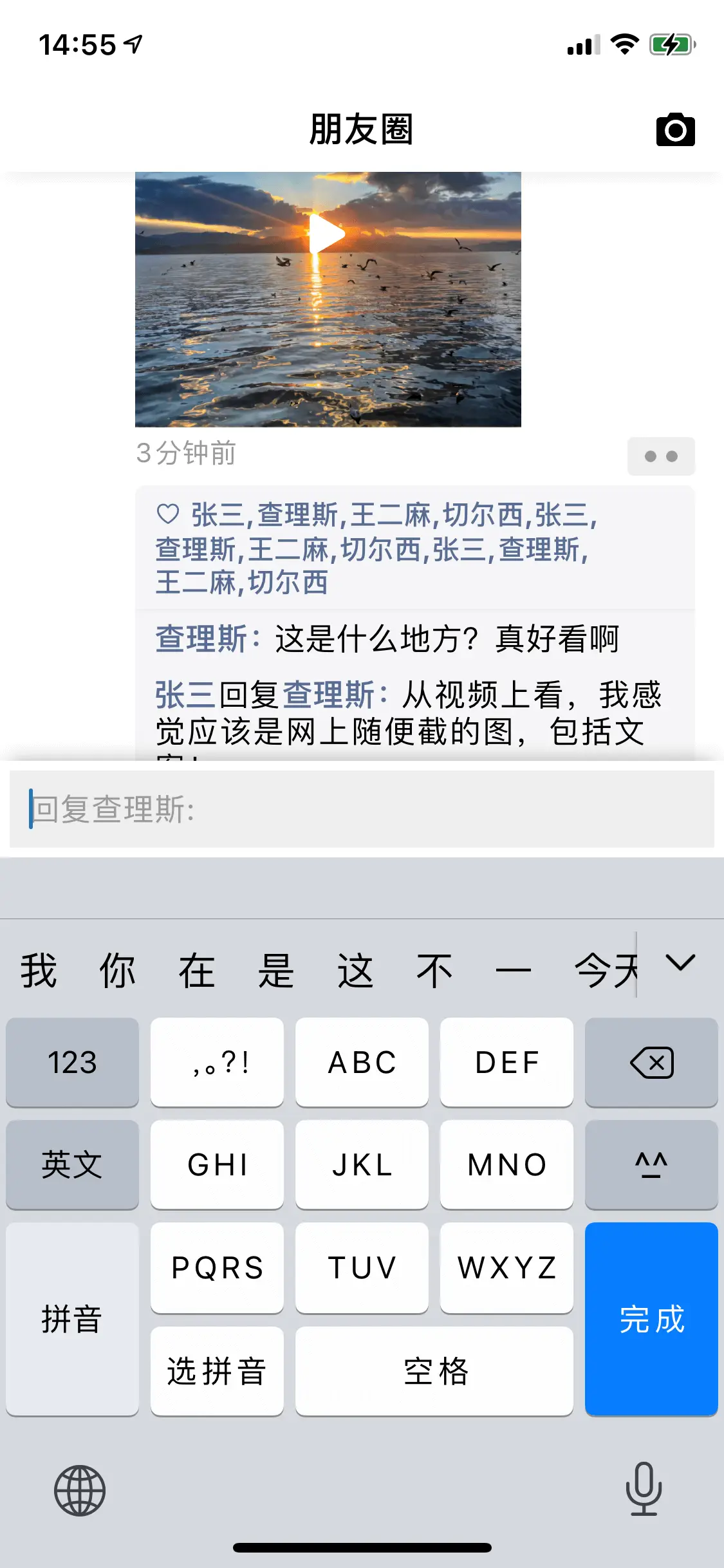724x1568 pixels.
Task: Tap the reply to 查理斯 input field
Action: 362,809
